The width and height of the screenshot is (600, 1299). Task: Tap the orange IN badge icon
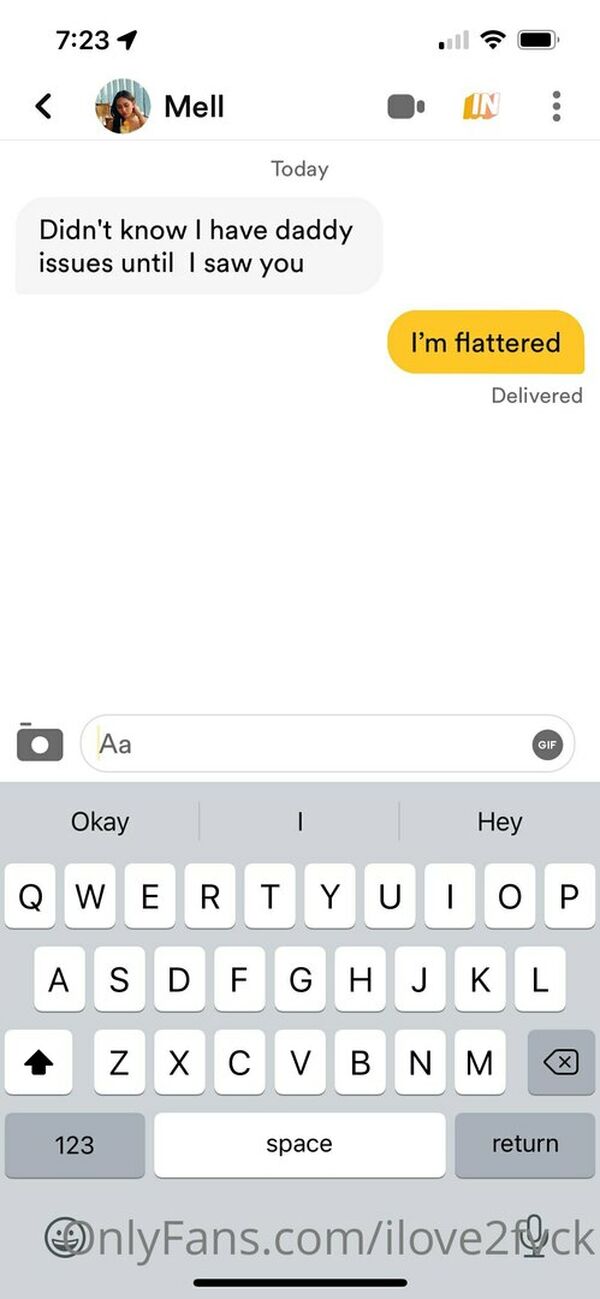(482, 105)
